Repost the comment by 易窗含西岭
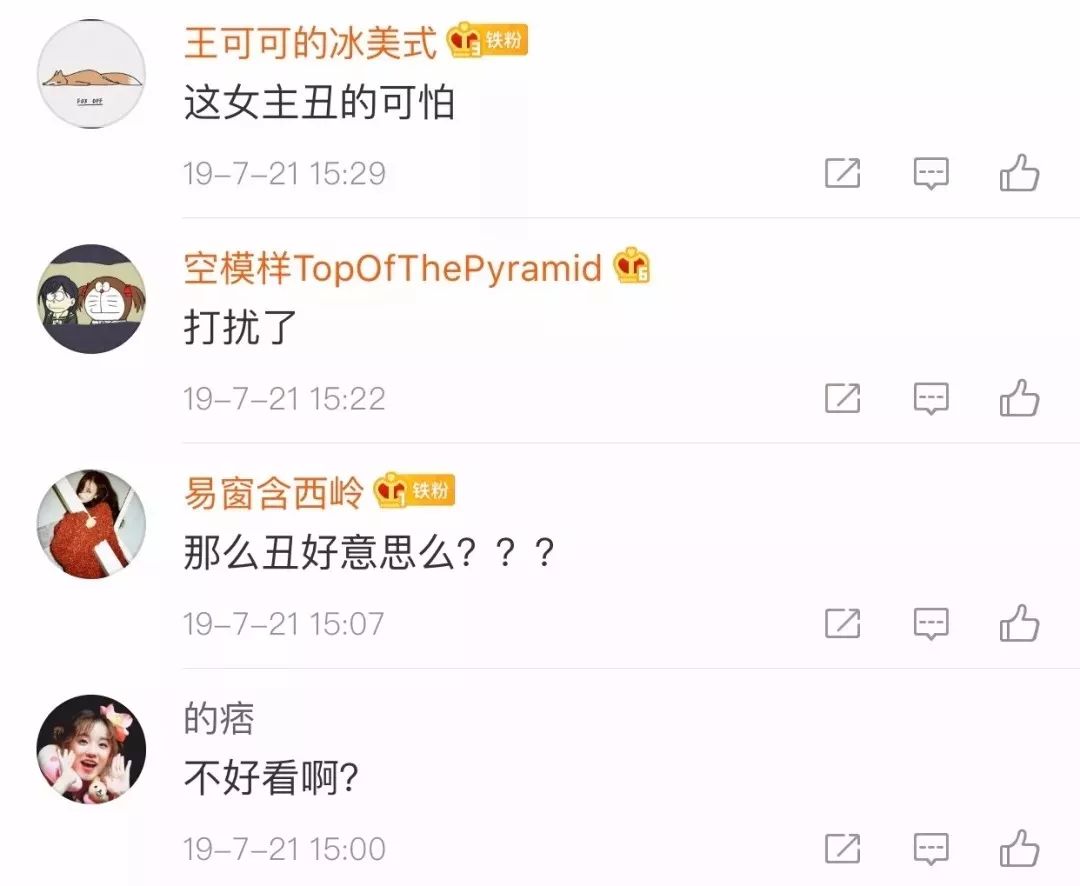This screenshot has height=886, width=1080. pyautogui.click(x=842, y=623)
